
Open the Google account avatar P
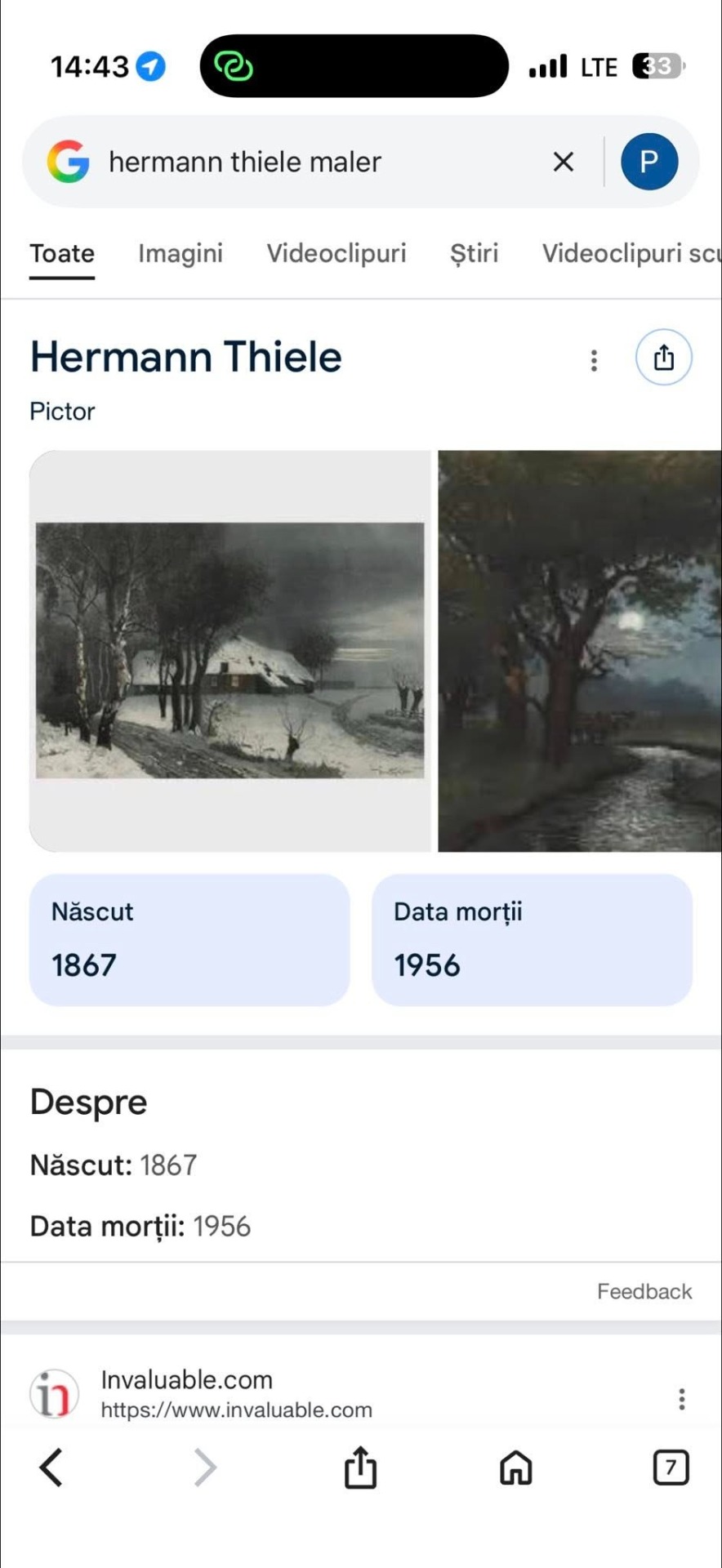(649, 162)
